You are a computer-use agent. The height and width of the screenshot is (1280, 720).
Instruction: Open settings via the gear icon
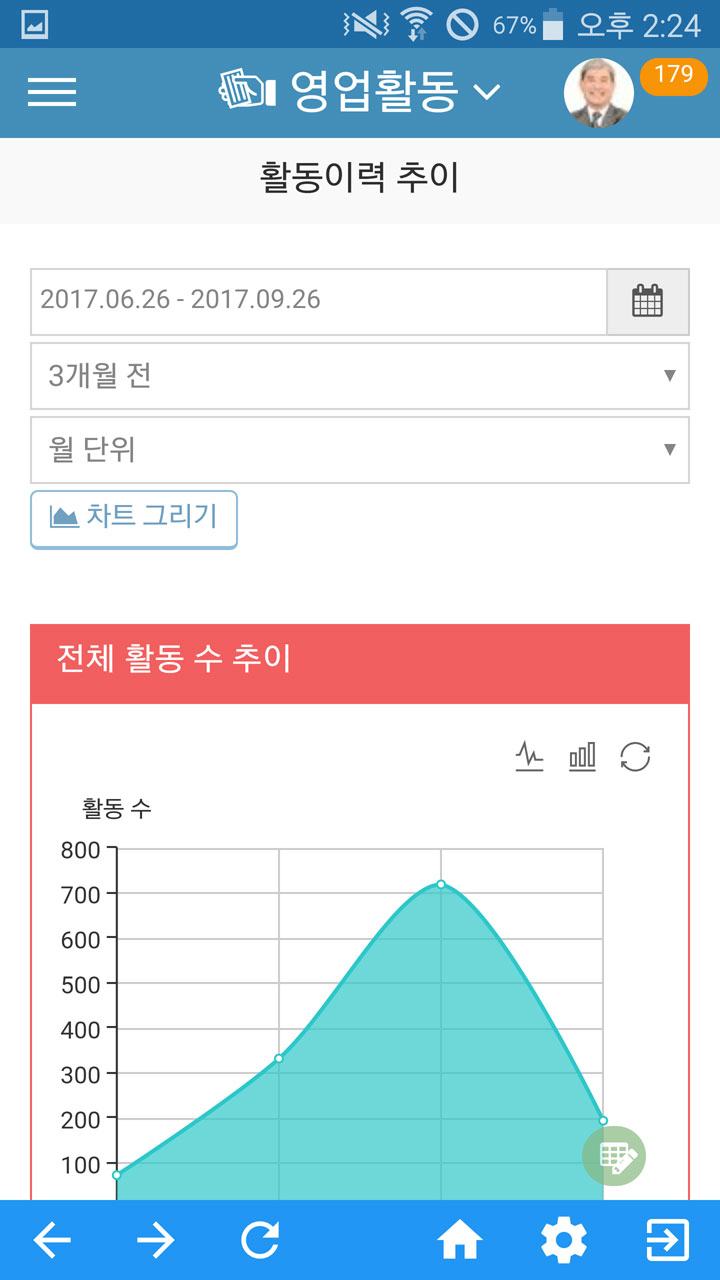(564, 1241)
